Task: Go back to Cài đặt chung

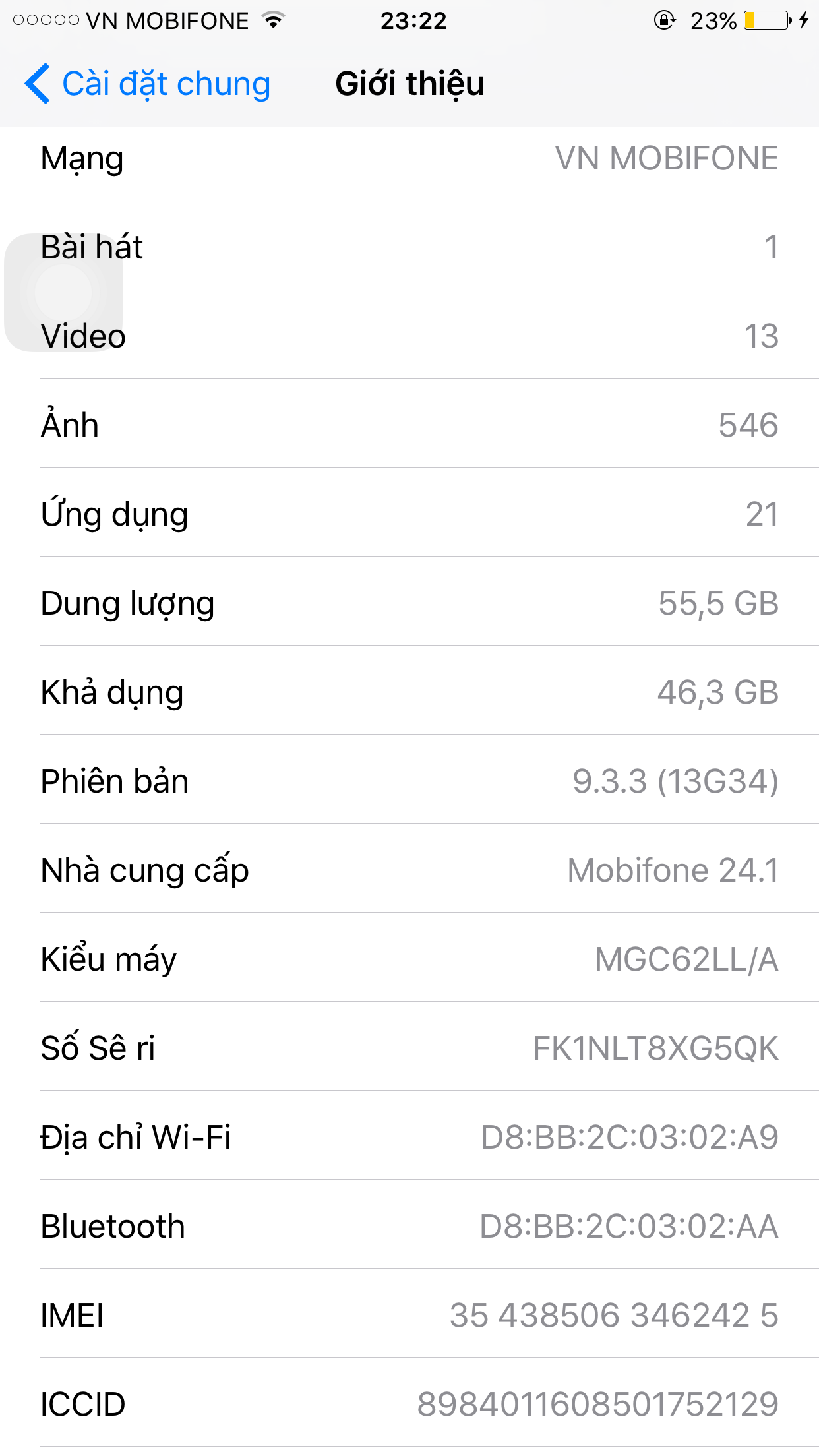Action: (x=148, y=84)
